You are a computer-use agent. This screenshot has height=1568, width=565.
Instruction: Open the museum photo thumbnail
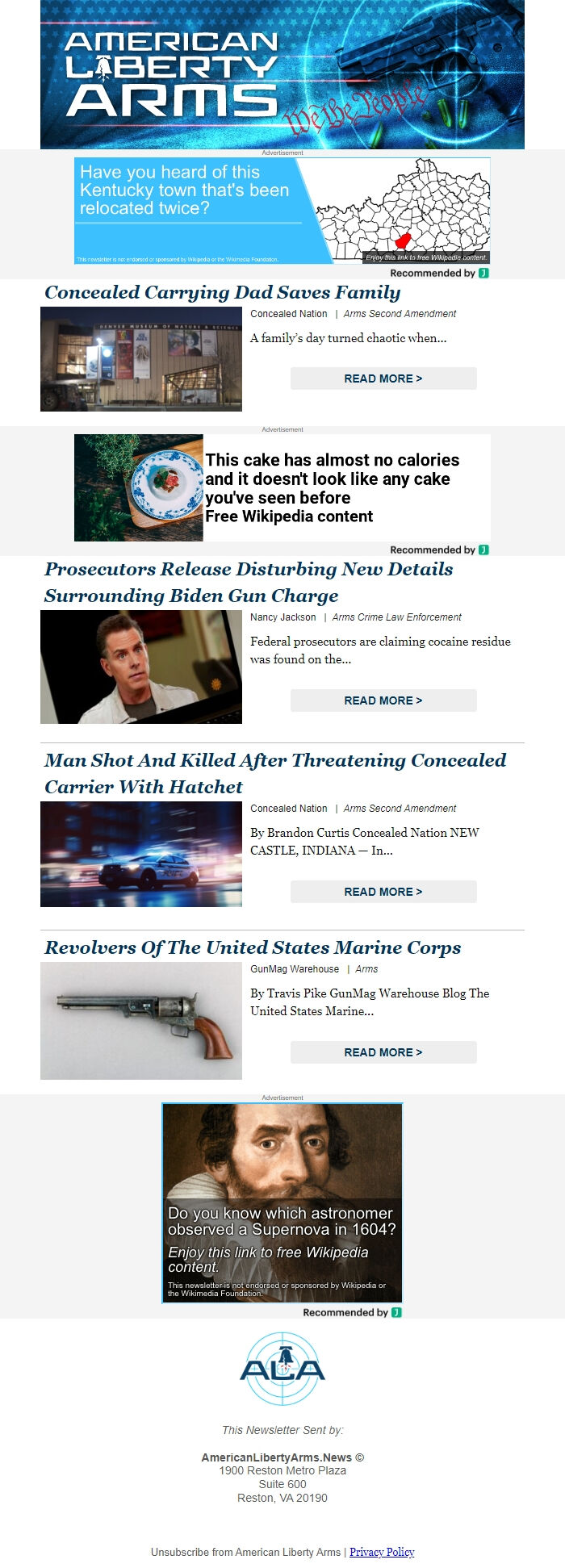click(141, 359)
